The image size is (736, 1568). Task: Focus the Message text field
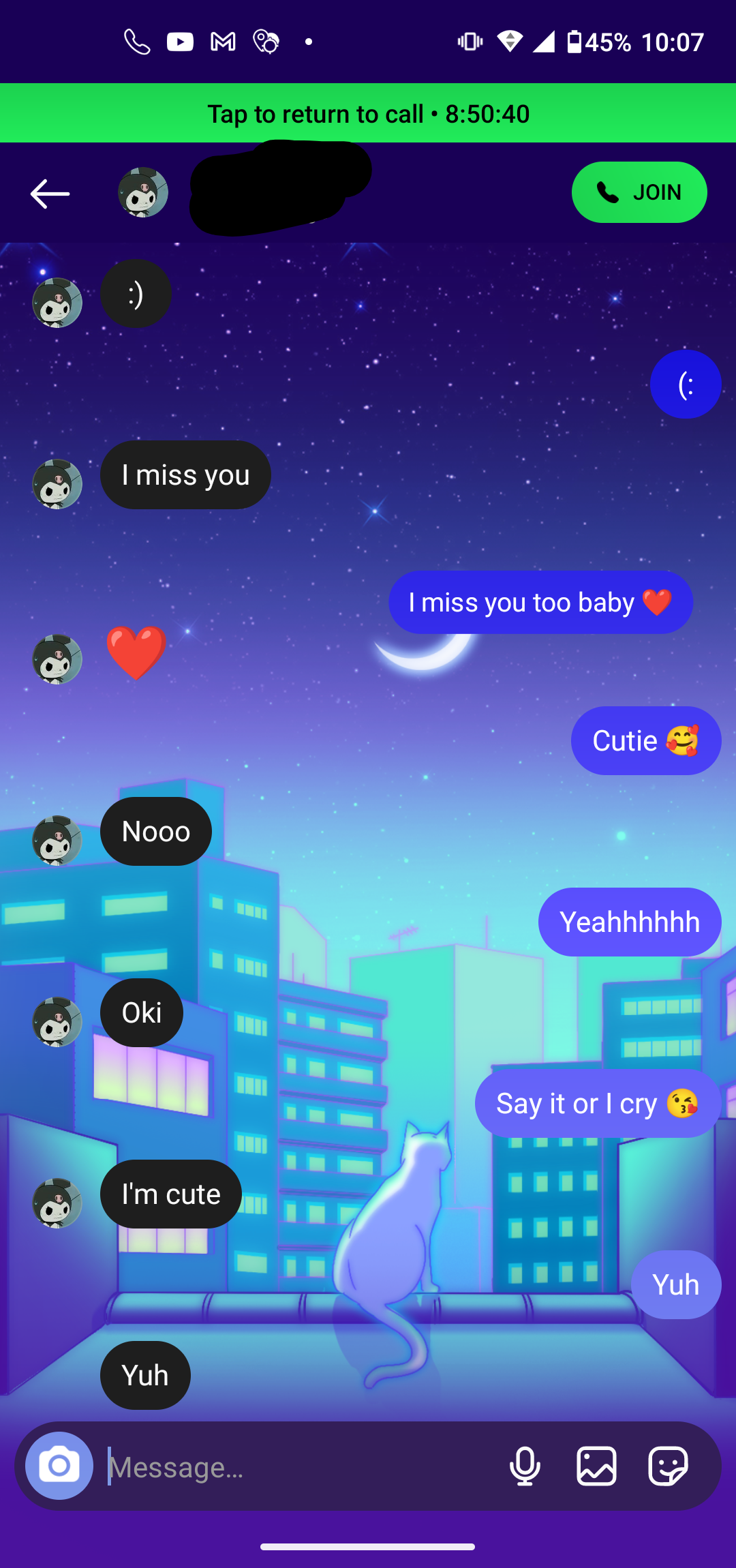pyautogui.click(x=300, y=1466)
